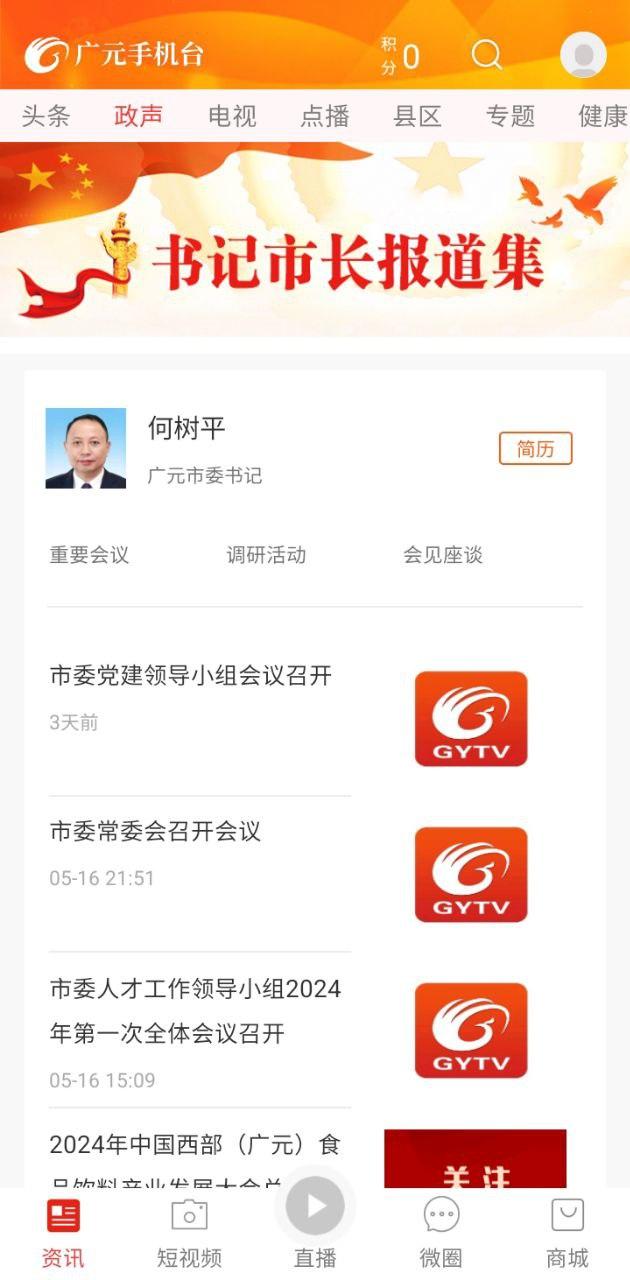
Task: Switch to the 头条 tab
Action: coord(46,116)
